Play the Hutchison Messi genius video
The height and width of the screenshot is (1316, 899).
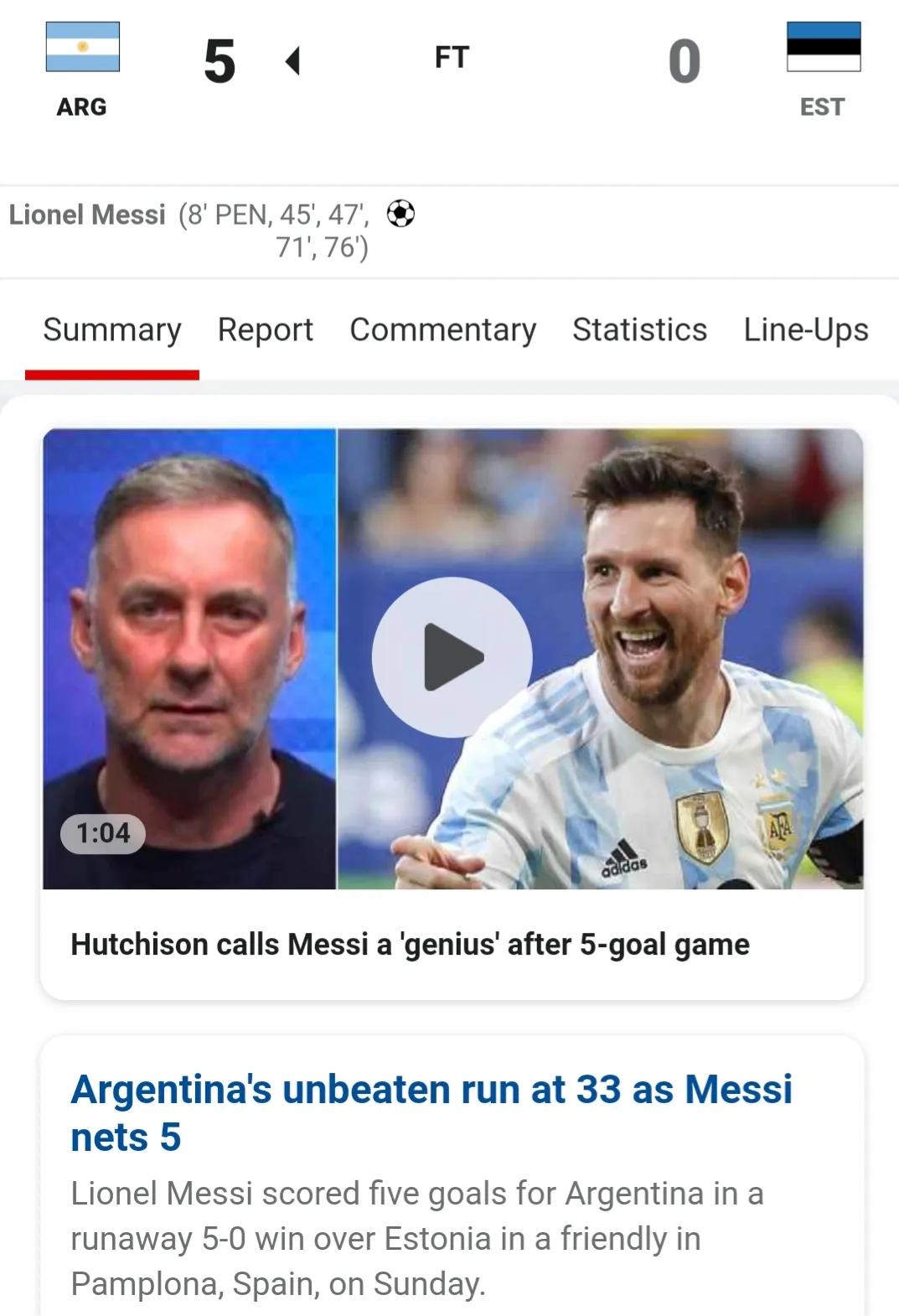[x=452, y=657]
